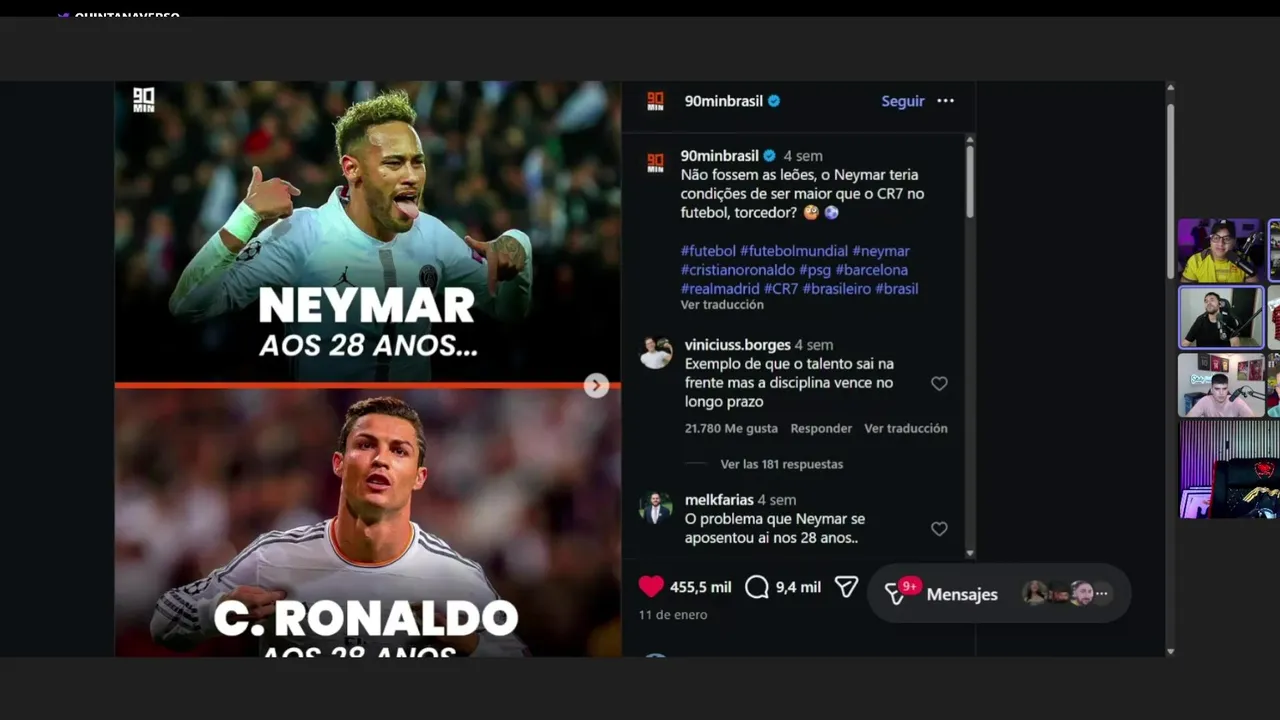1280x720 pixels.
Task: Open 90minbrasil profile from the post header
Action: point(723,101)
